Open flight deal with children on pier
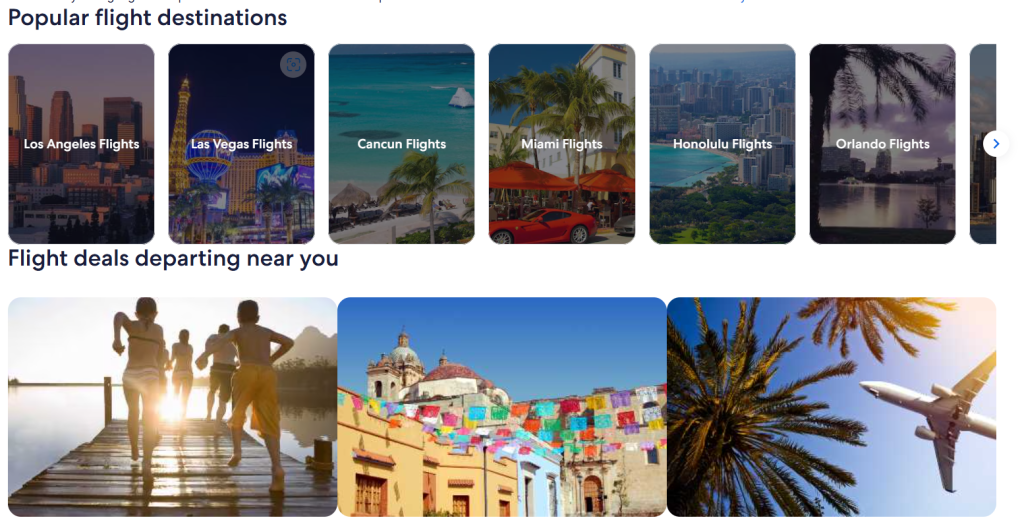The height and width of the screenshot is (528, 1022). point(172,406)
